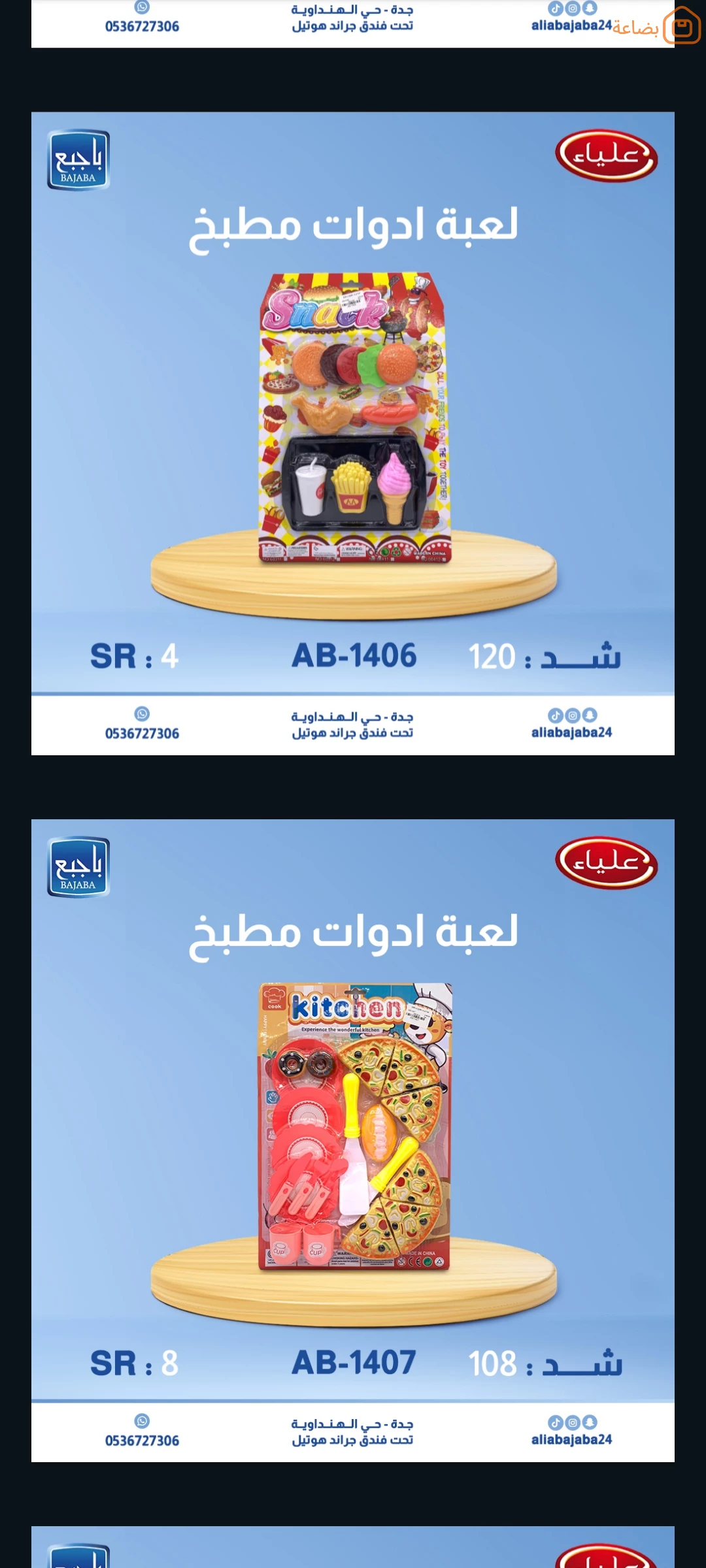
Task: Open the AB-1406 Snack toy product image
Action: point(353,433)
